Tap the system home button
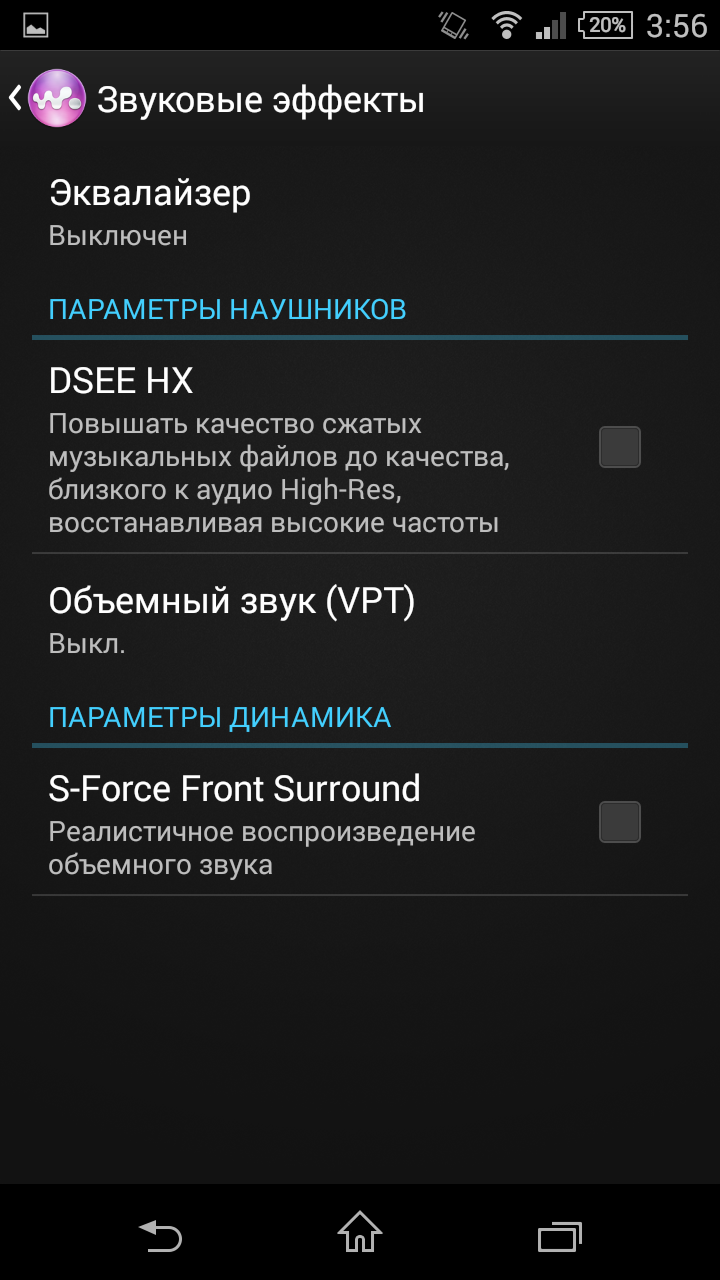 [x=360, y=1232]
